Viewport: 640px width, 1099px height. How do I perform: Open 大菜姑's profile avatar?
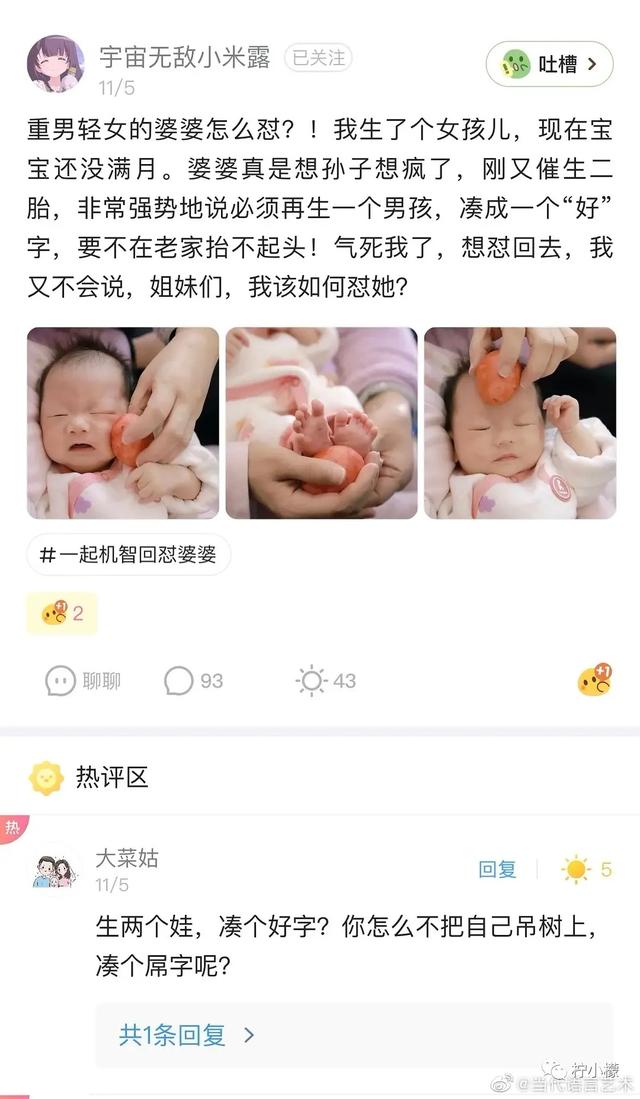pos(55,871)
